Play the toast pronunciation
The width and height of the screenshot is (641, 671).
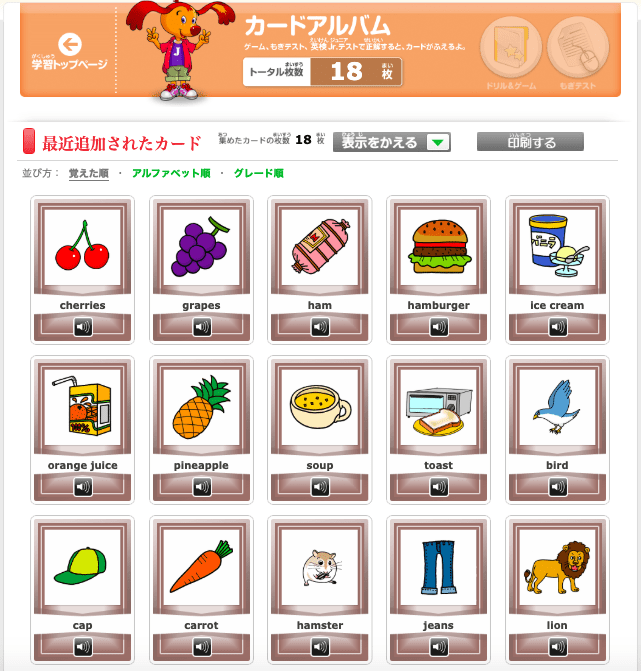(438, 486)
